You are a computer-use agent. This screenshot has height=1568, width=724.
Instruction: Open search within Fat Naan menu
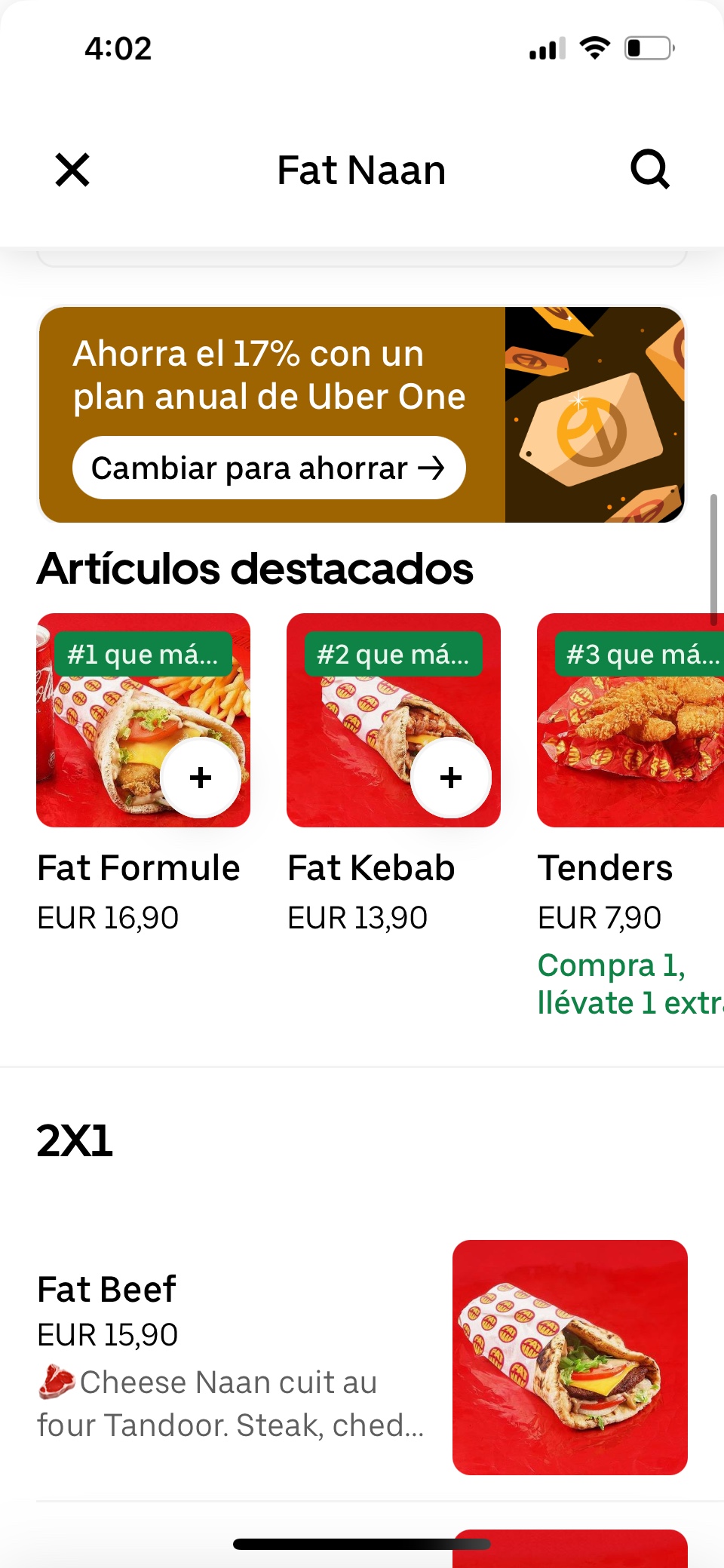pos(649,170)
